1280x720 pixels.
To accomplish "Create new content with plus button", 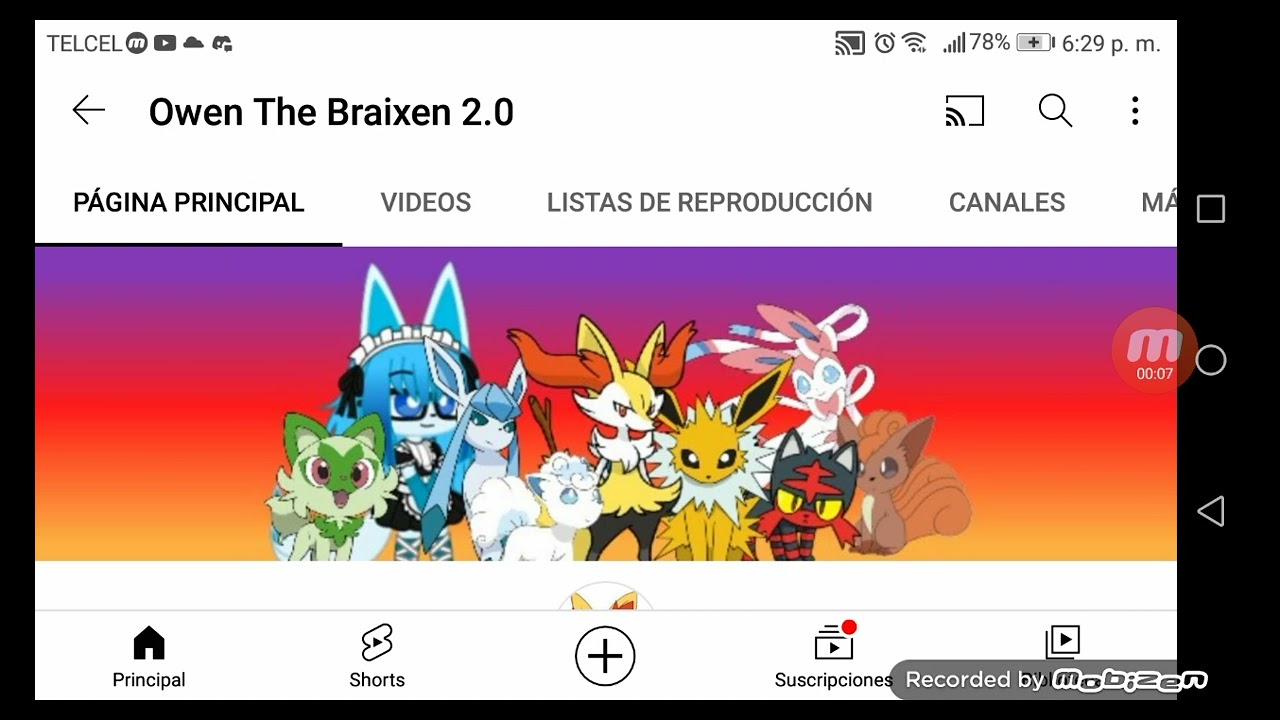I will click(605, 657).
